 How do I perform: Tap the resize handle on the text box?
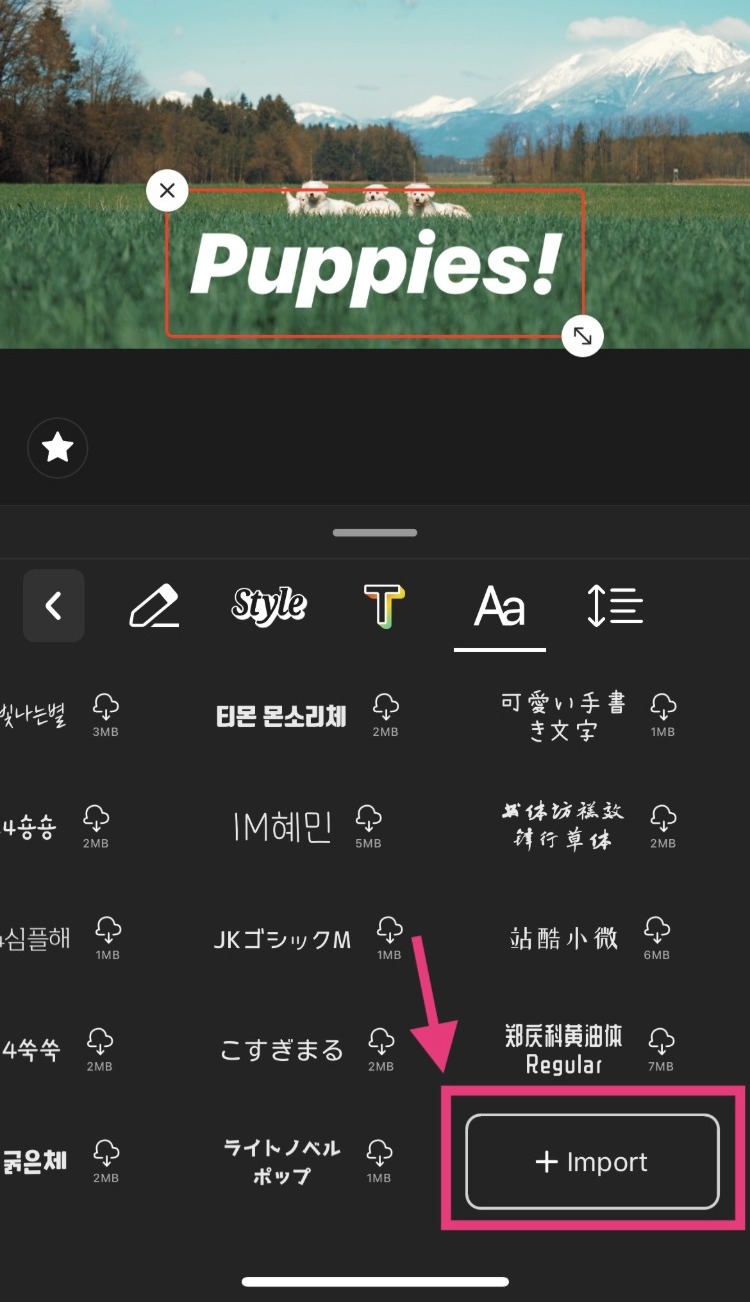(x=582, y=336)
